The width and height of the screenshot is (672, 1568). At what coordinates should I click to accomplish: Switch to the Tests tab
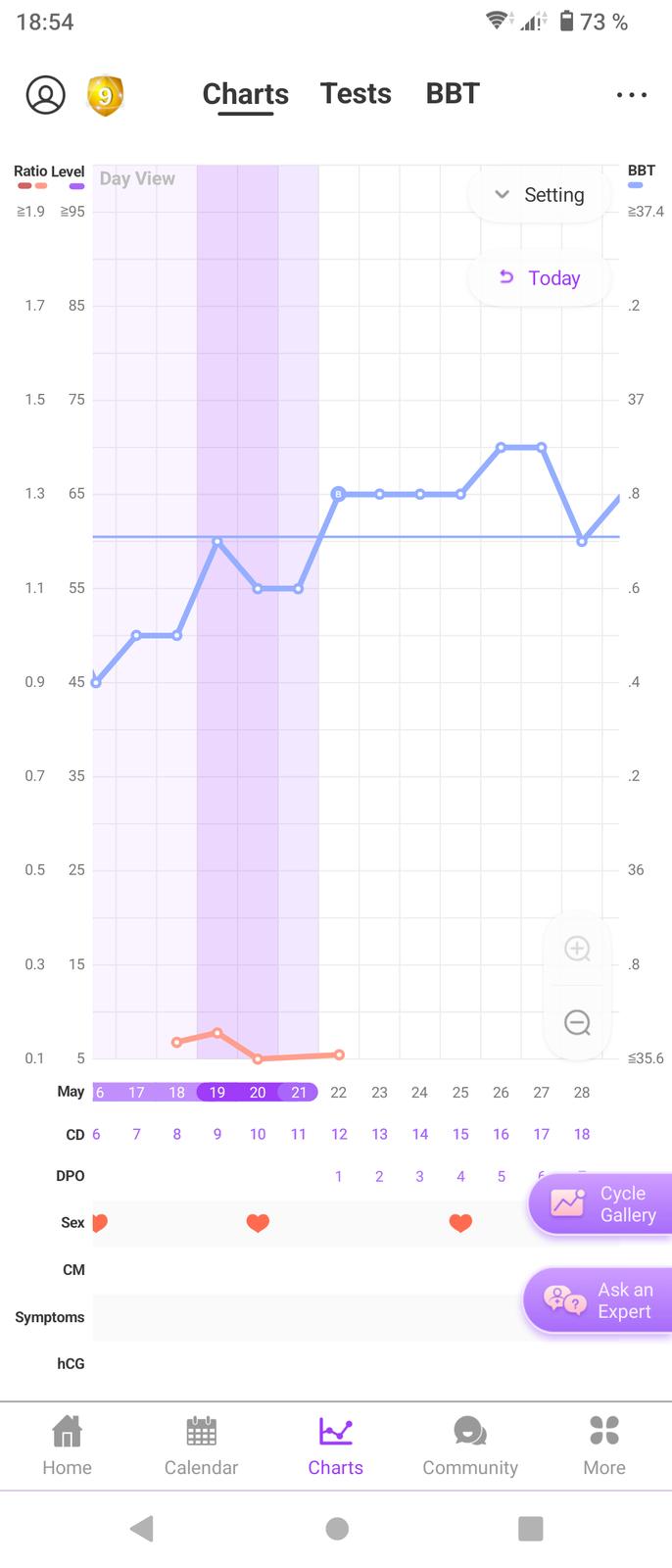[x=356, y=94]
